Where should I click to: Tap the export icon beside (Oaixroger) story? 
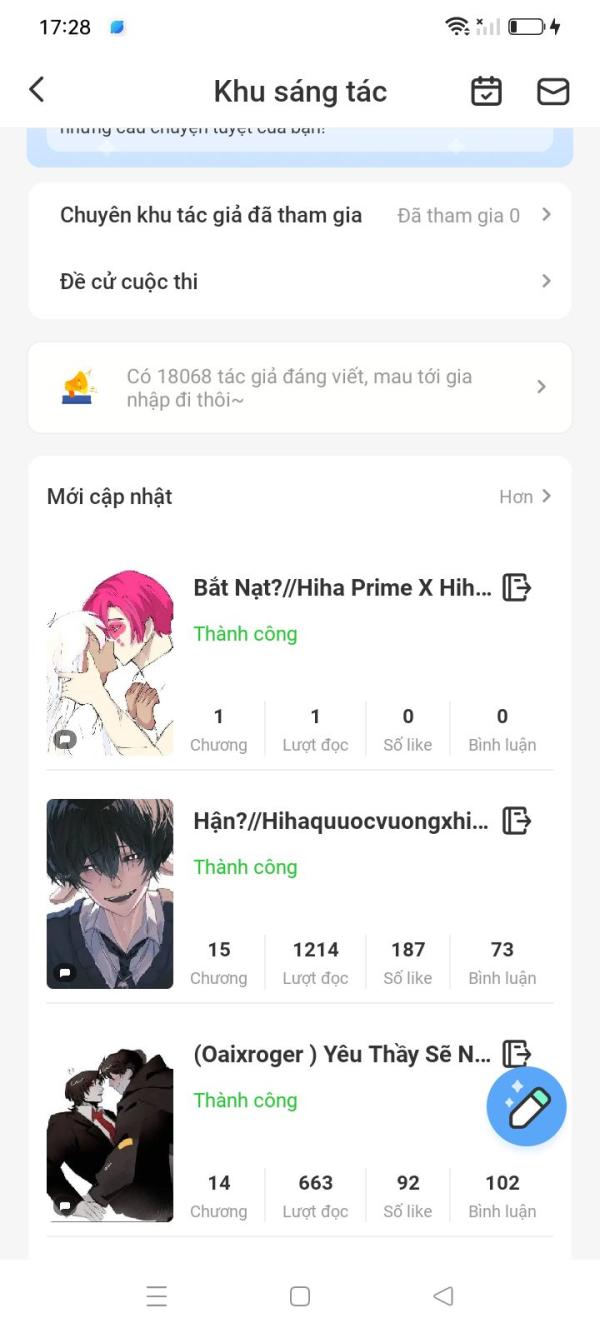tap(516, 1053)
